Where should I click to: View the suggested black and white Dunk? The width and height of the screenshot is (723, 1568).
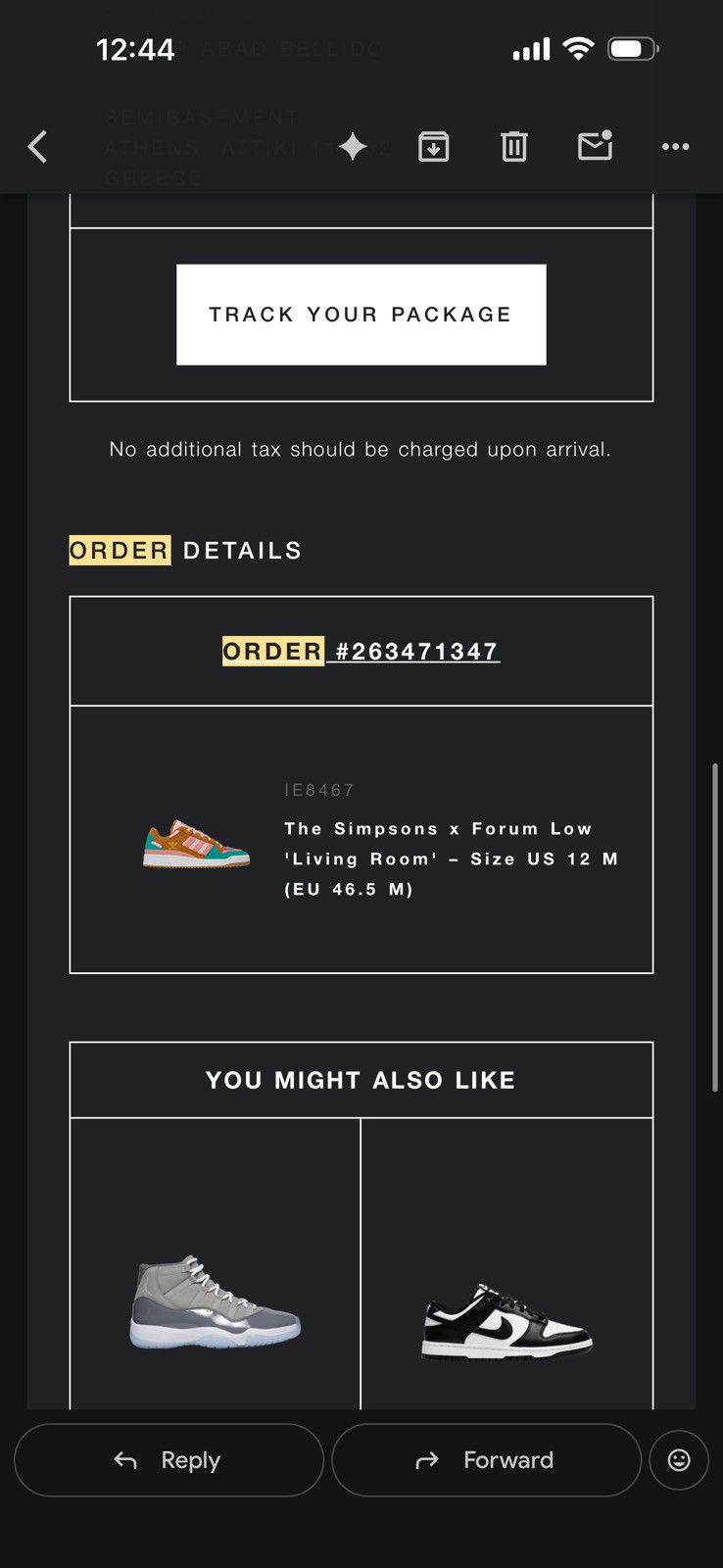pos(506,1320)
